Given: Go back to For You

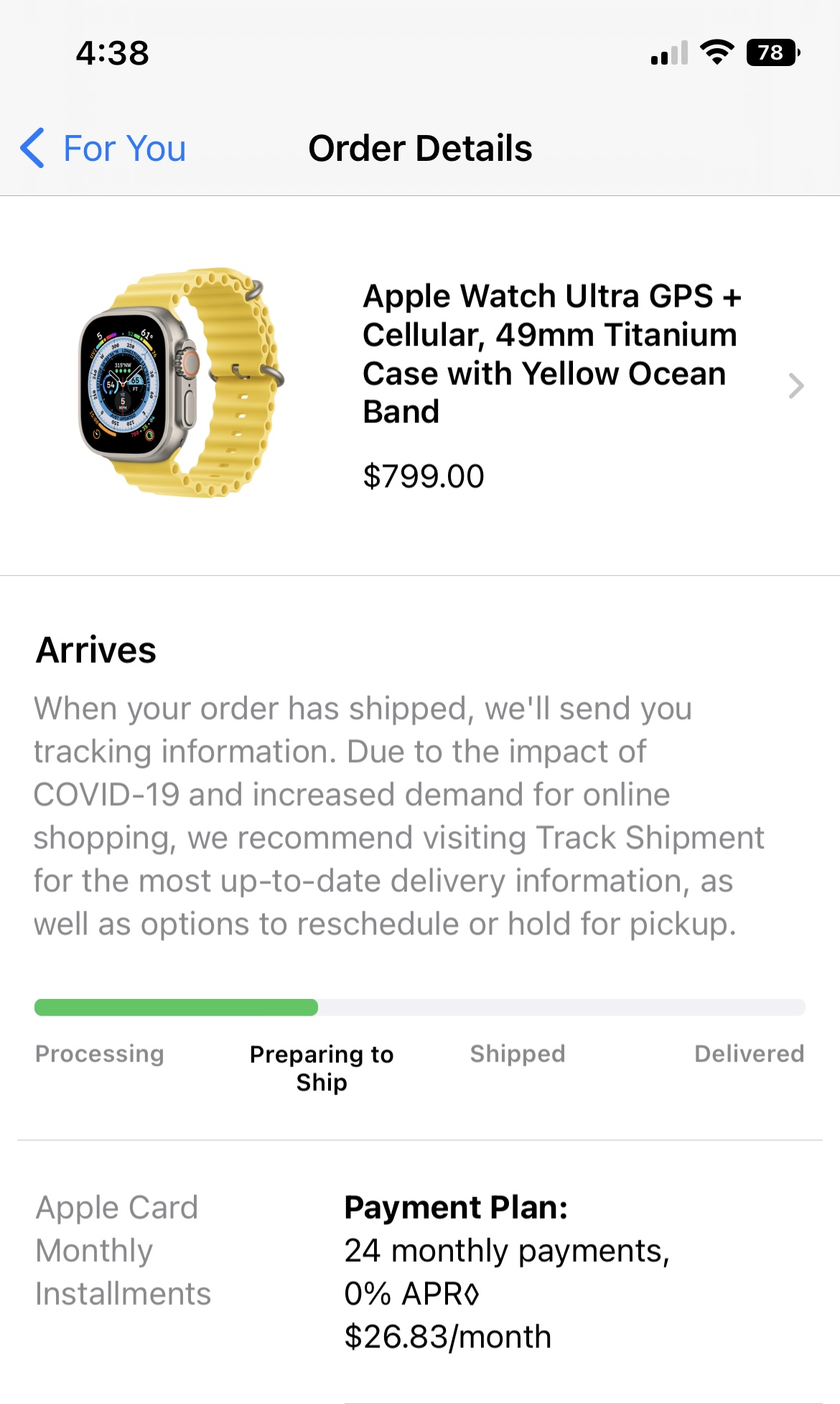Looking at the screenshot, I should pyautogui.click(x=104, y=149).
